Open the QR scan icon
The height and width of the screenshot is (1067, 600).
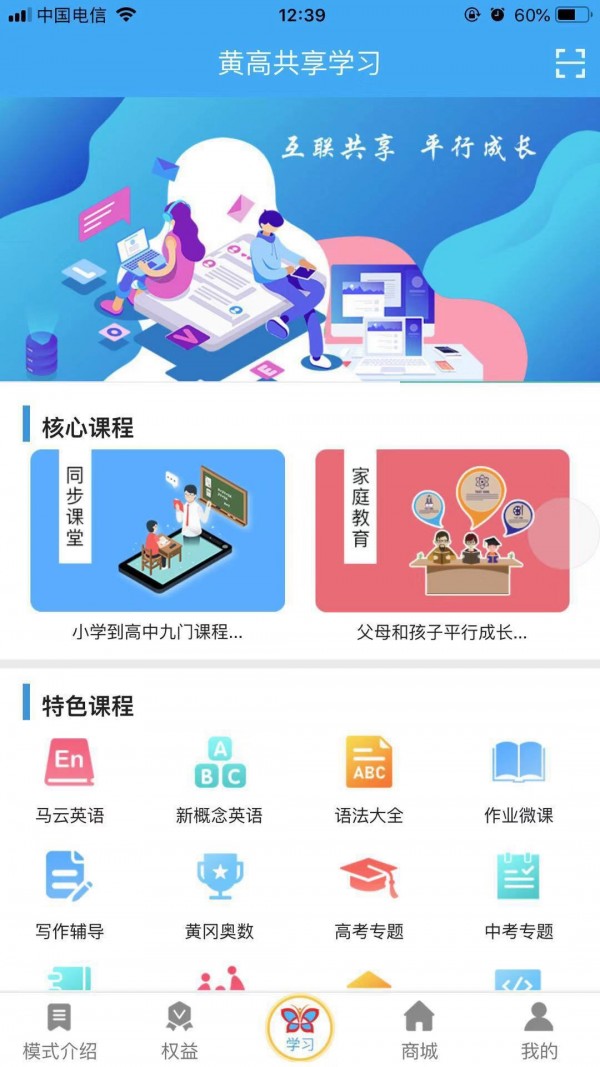tap(570, 63)
